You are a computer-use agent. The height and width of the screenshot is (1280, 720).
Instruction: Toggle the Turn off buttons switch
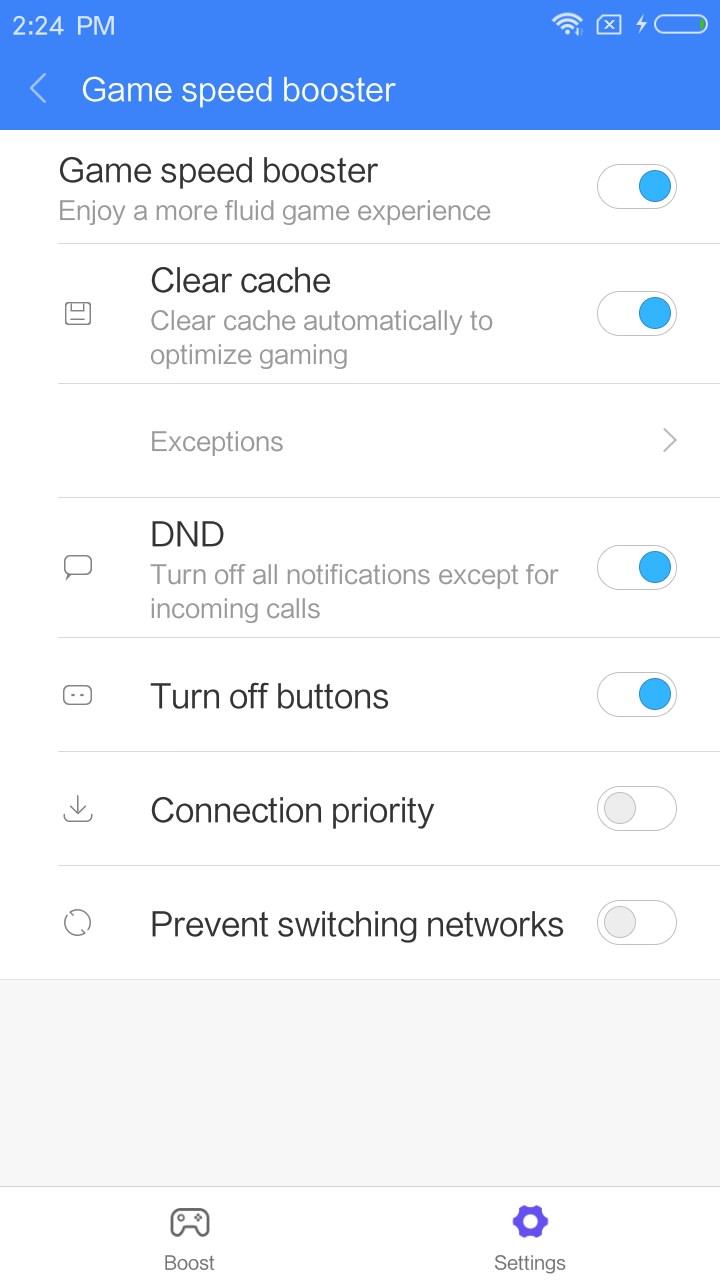[636, 695]
